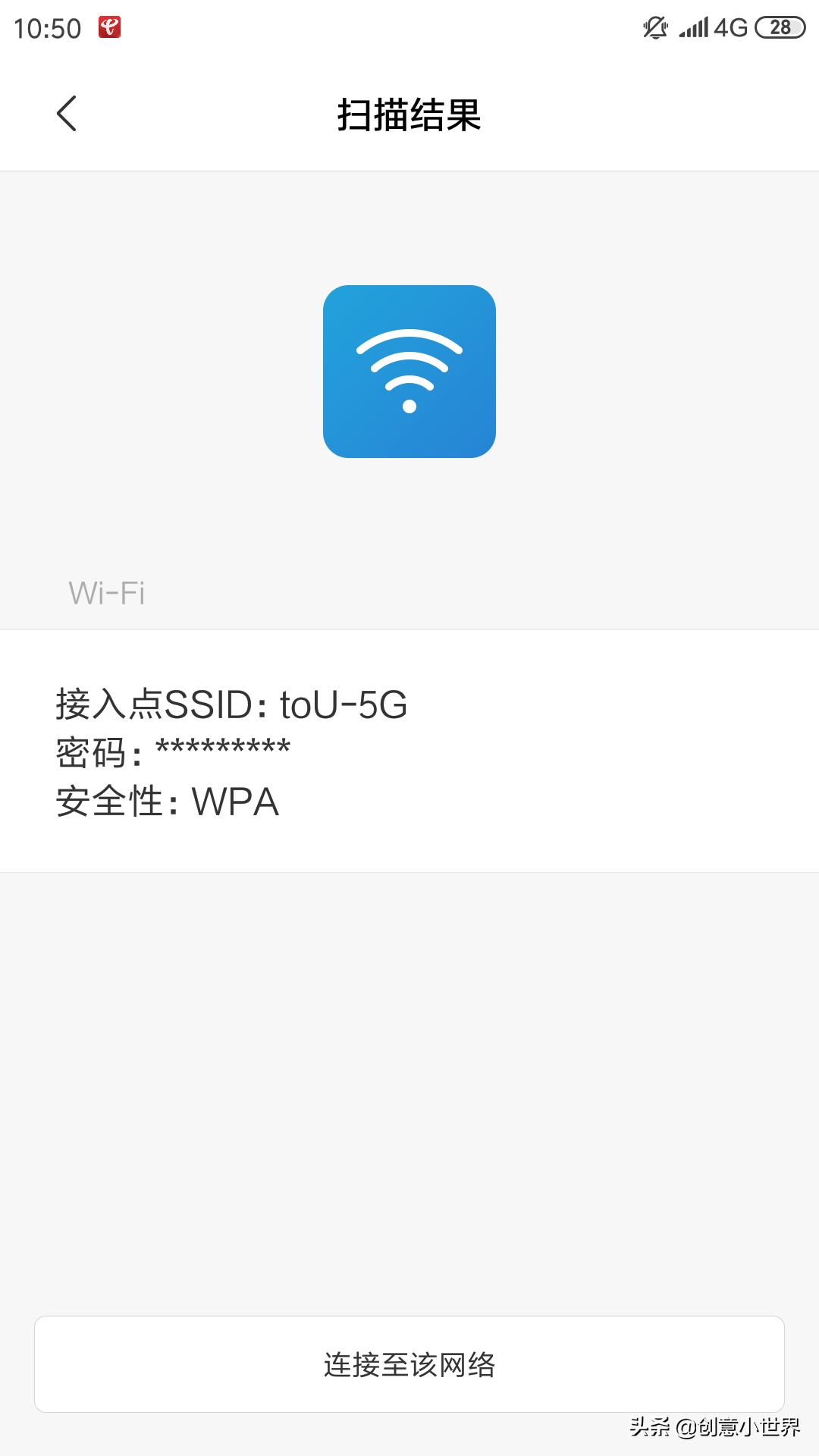819x1456 pixels.
Task: Tap the 密码 password row
Action: [x=173, y=749]
